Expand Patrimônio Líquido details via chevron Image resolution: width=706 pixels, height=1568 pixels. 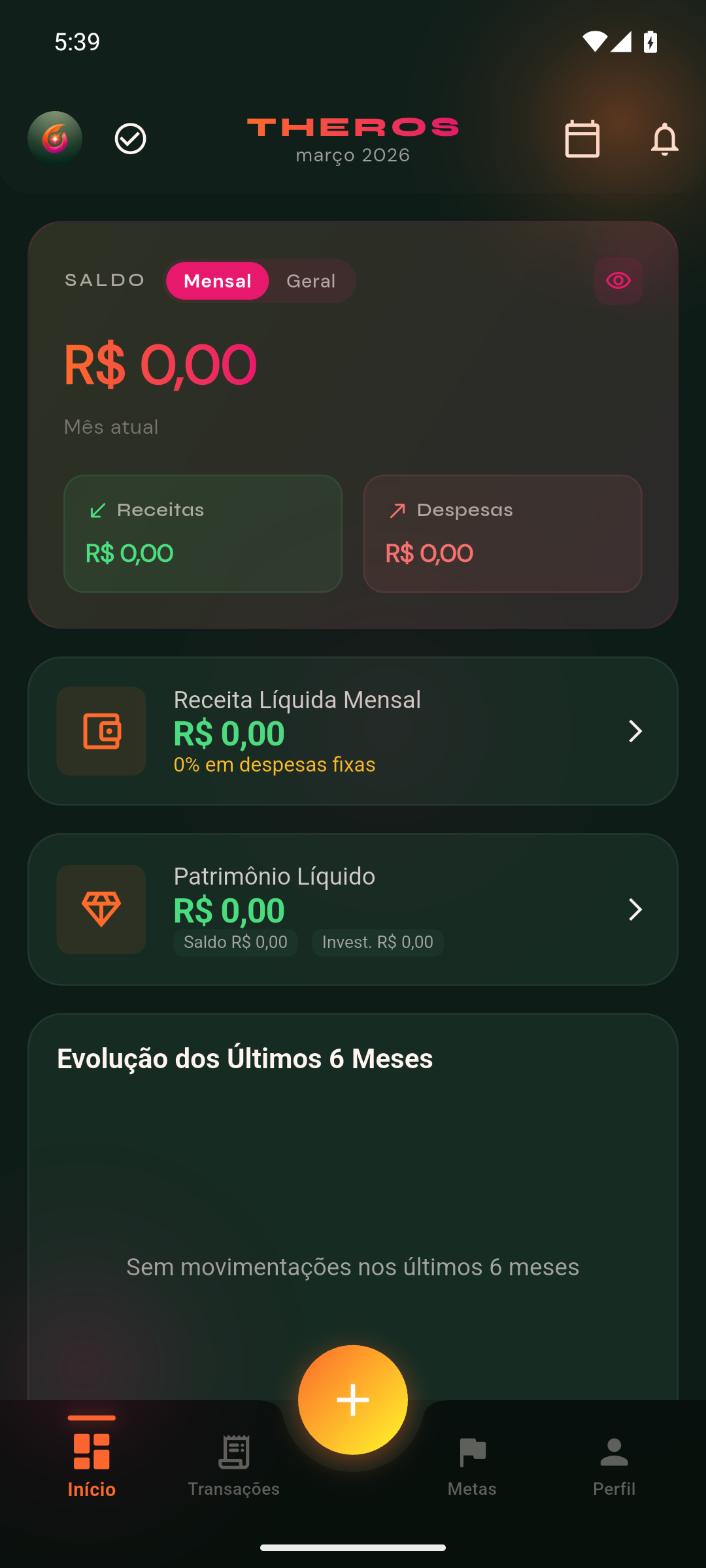click(635, 909)
